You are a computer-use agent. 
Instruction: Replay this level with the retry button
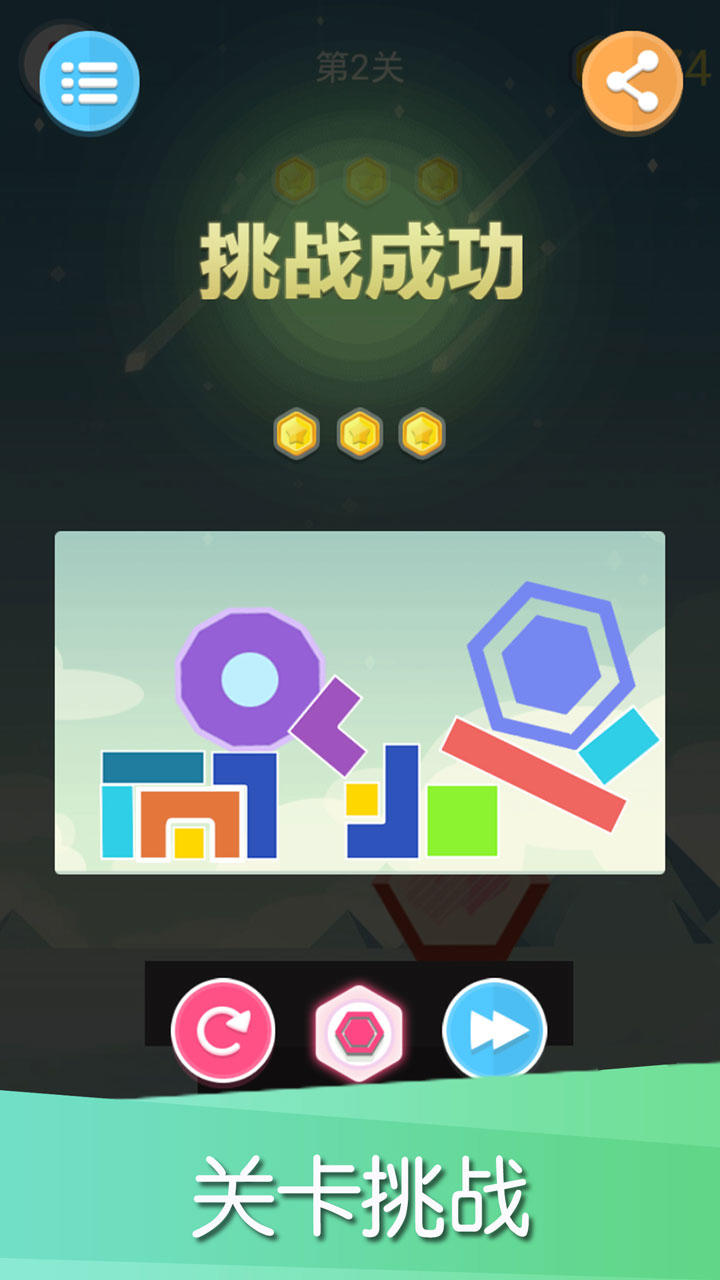tap(223, 1031)
